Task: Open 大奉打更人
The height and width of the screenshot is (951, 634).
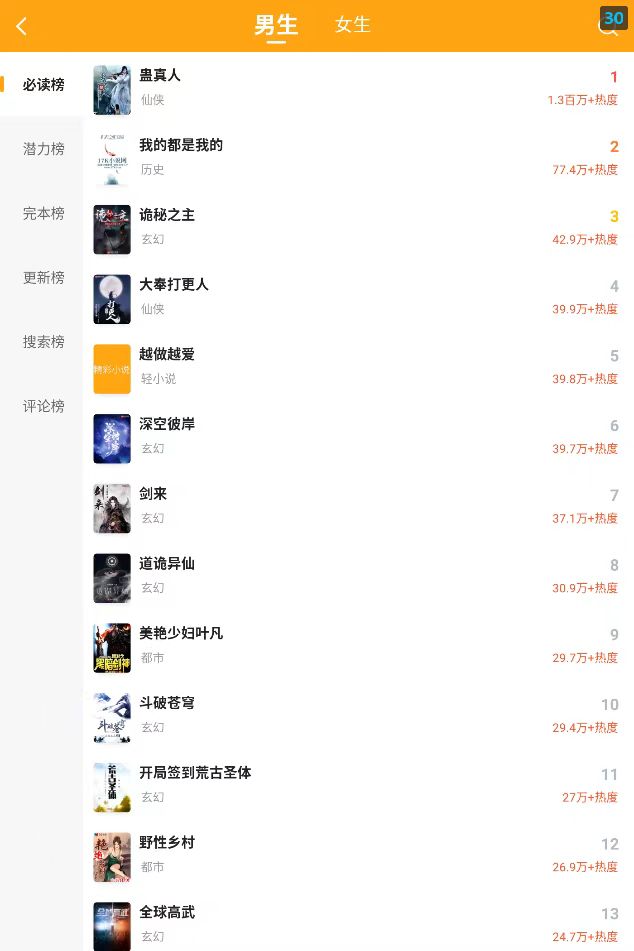Action: 174,285
